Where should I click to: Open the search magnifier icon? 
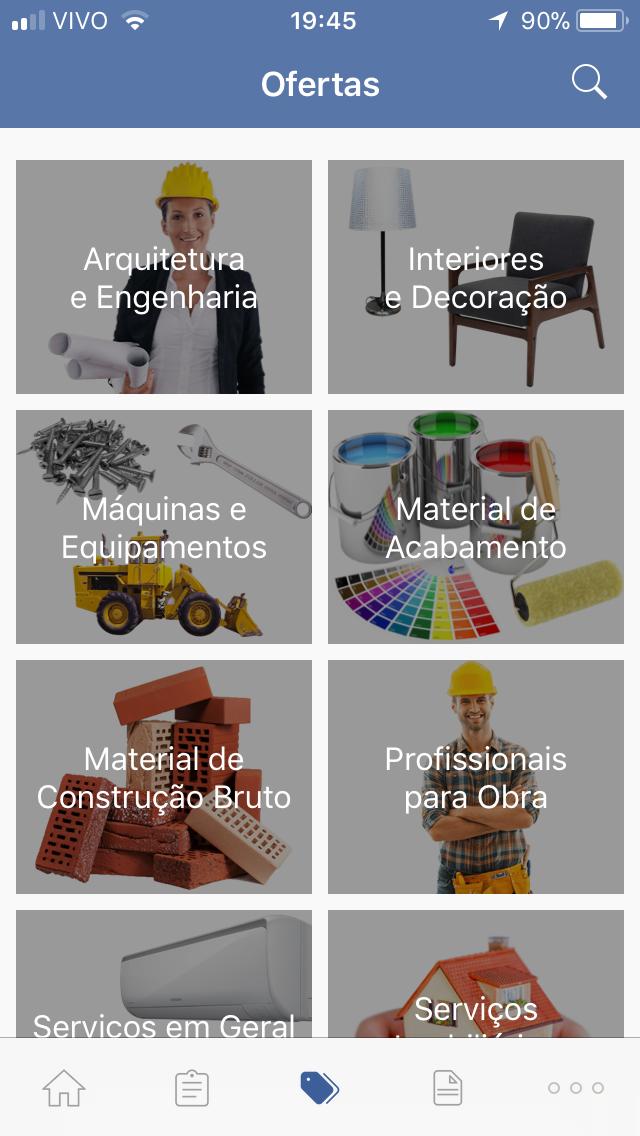(x=589, y=83)
